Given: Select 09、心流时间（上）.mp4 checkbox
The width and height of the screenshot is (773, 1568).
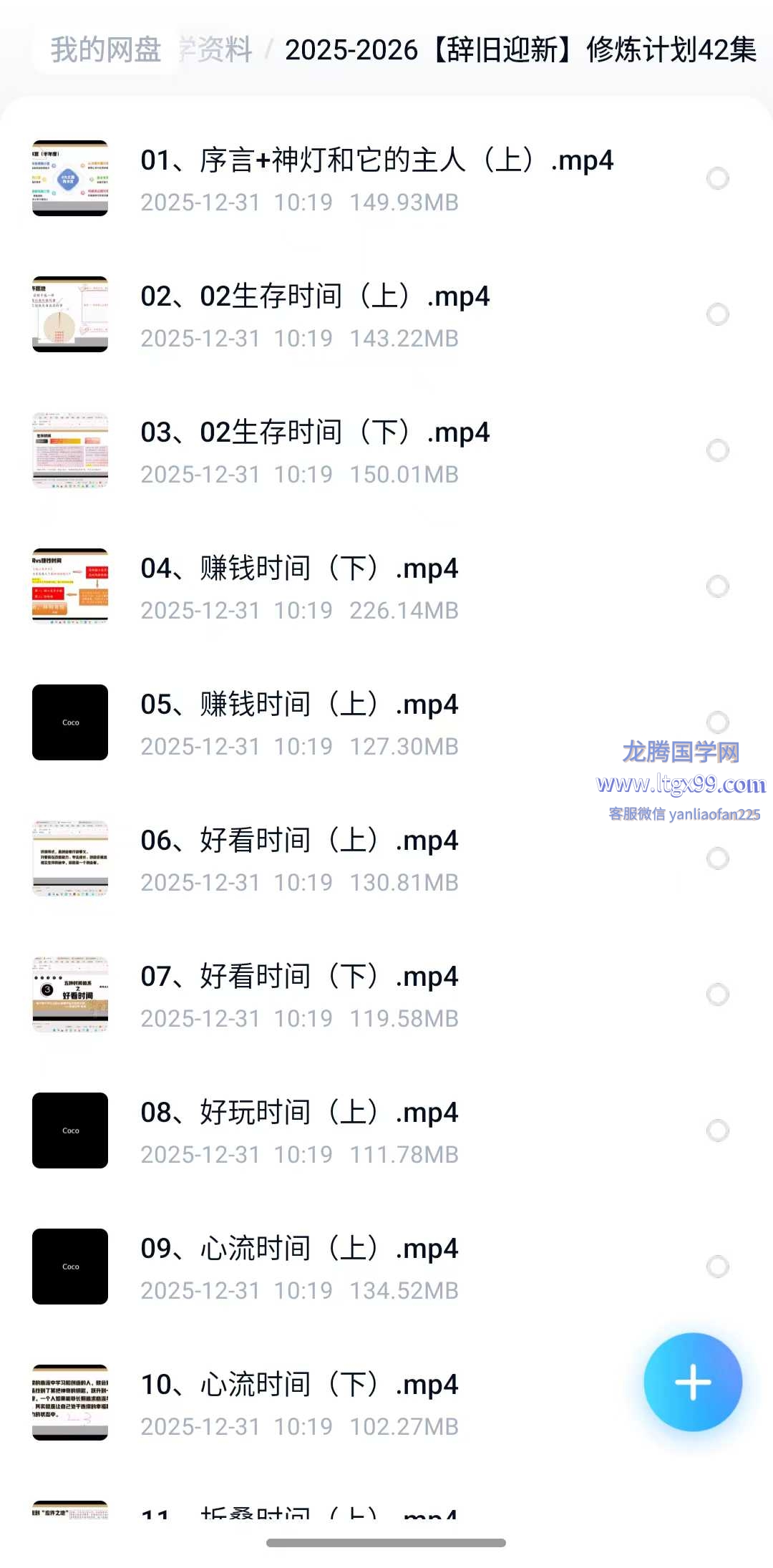Looking at the screenshot, I should [717, 1267].
